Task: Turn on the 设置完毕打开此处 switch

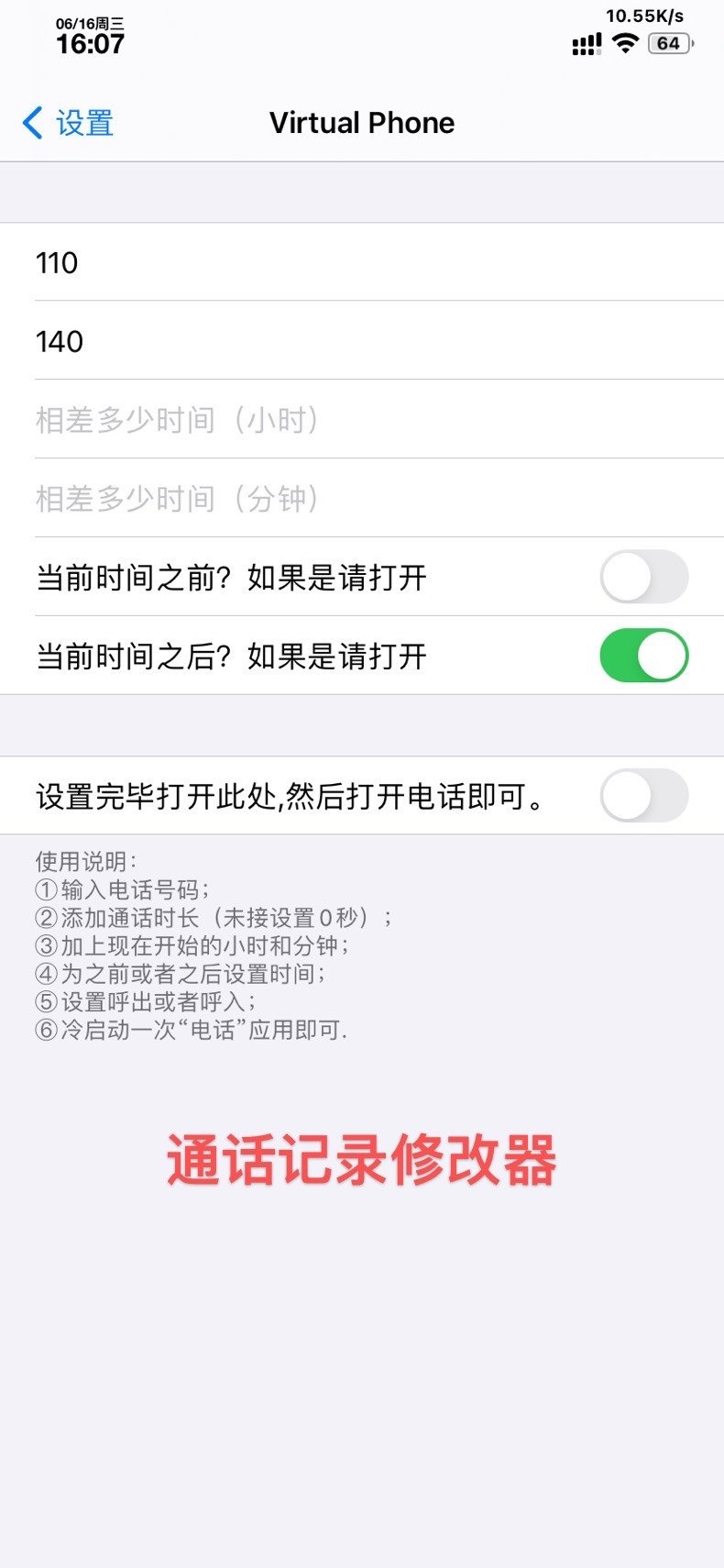Action: (643, 796)
